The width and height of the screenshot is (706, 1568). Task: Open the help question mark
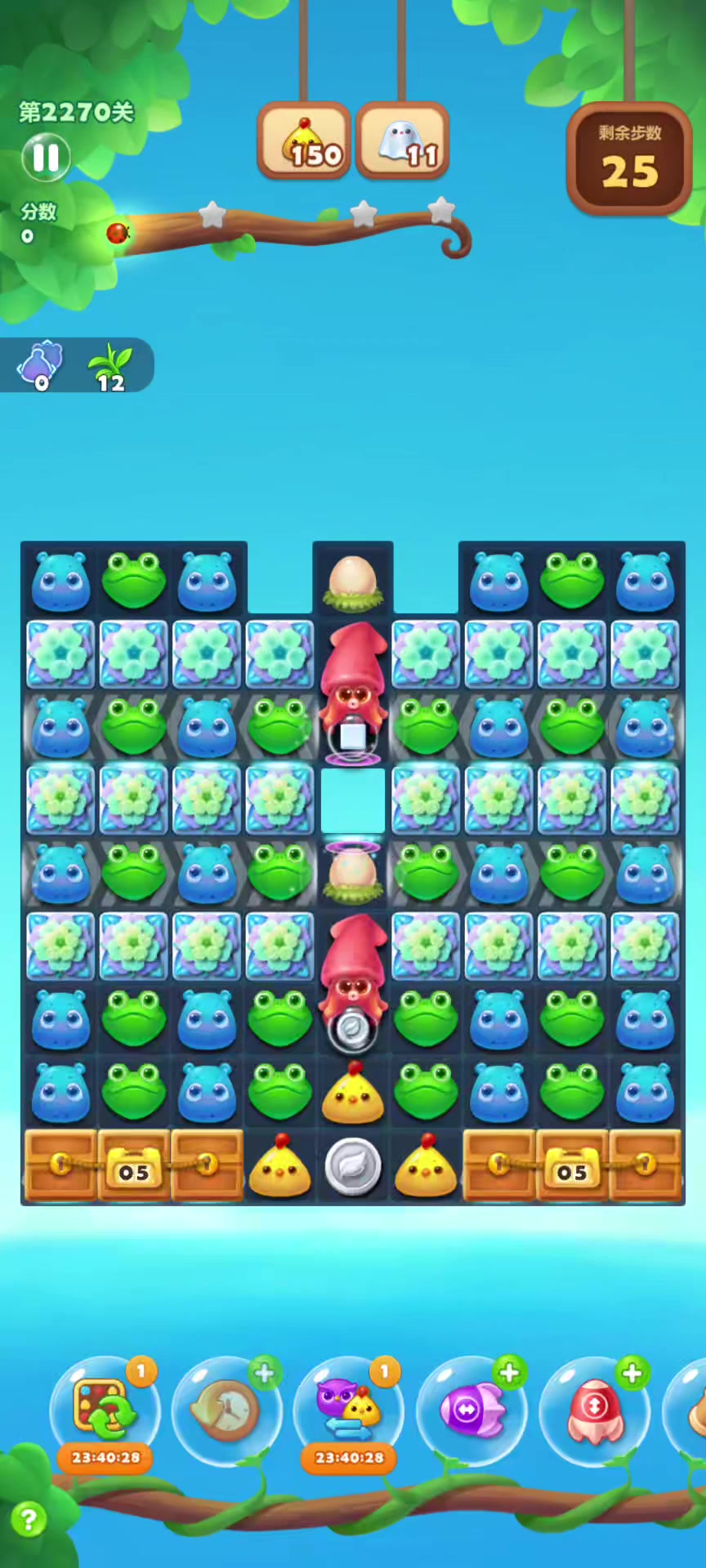tap(29, 1520)
